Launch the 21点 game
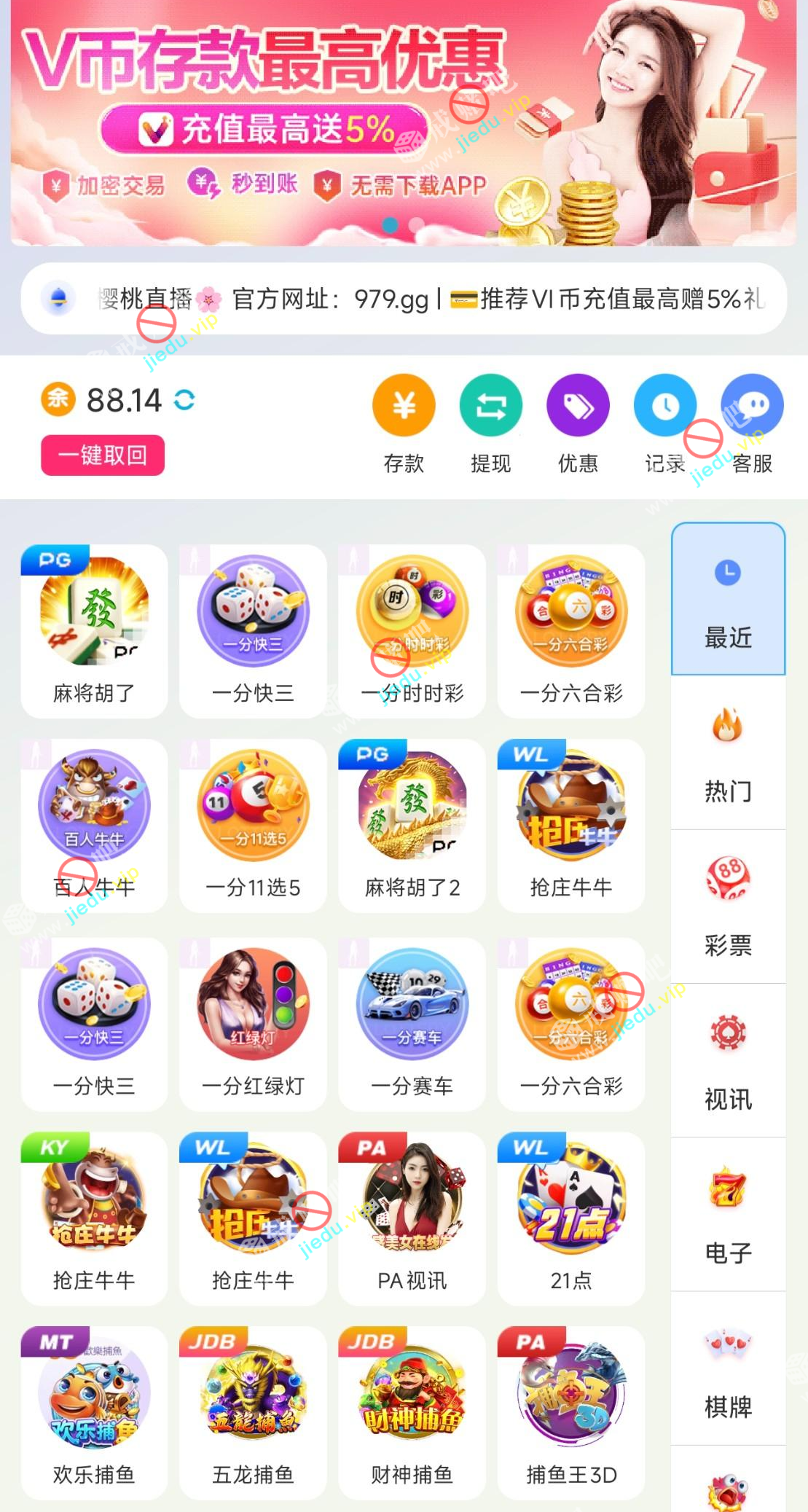 coord(571,1218)
